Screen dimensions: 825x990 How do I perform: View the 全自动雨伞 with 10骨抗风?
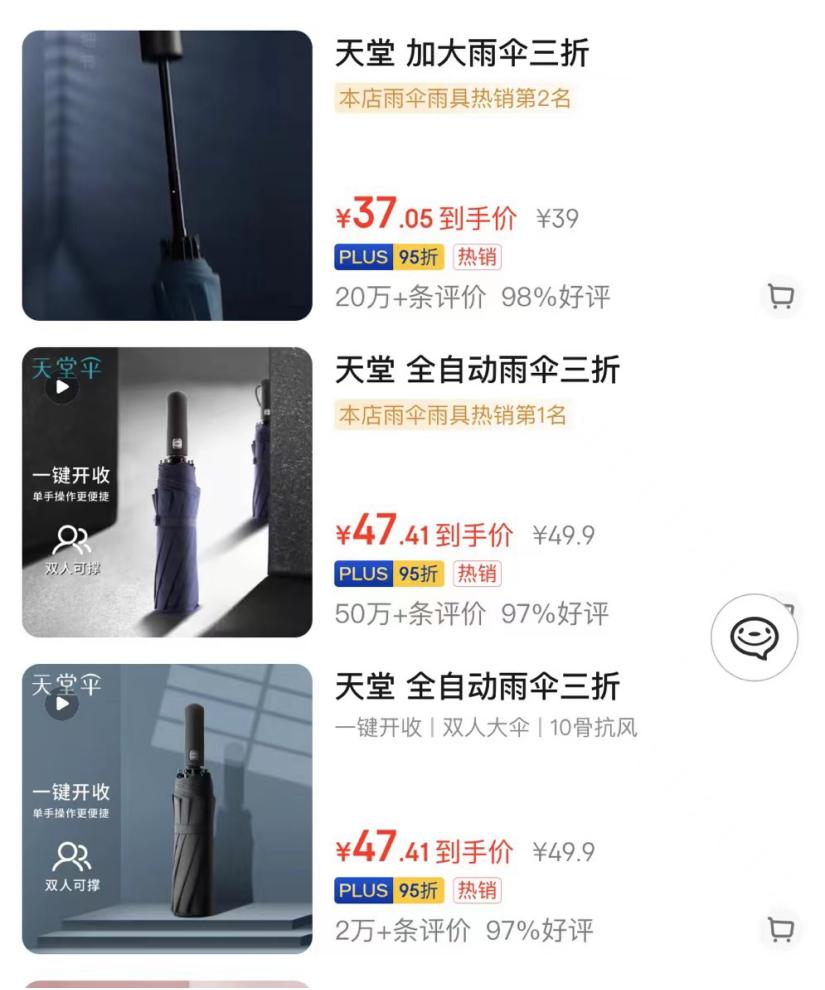tap(477, 688)
